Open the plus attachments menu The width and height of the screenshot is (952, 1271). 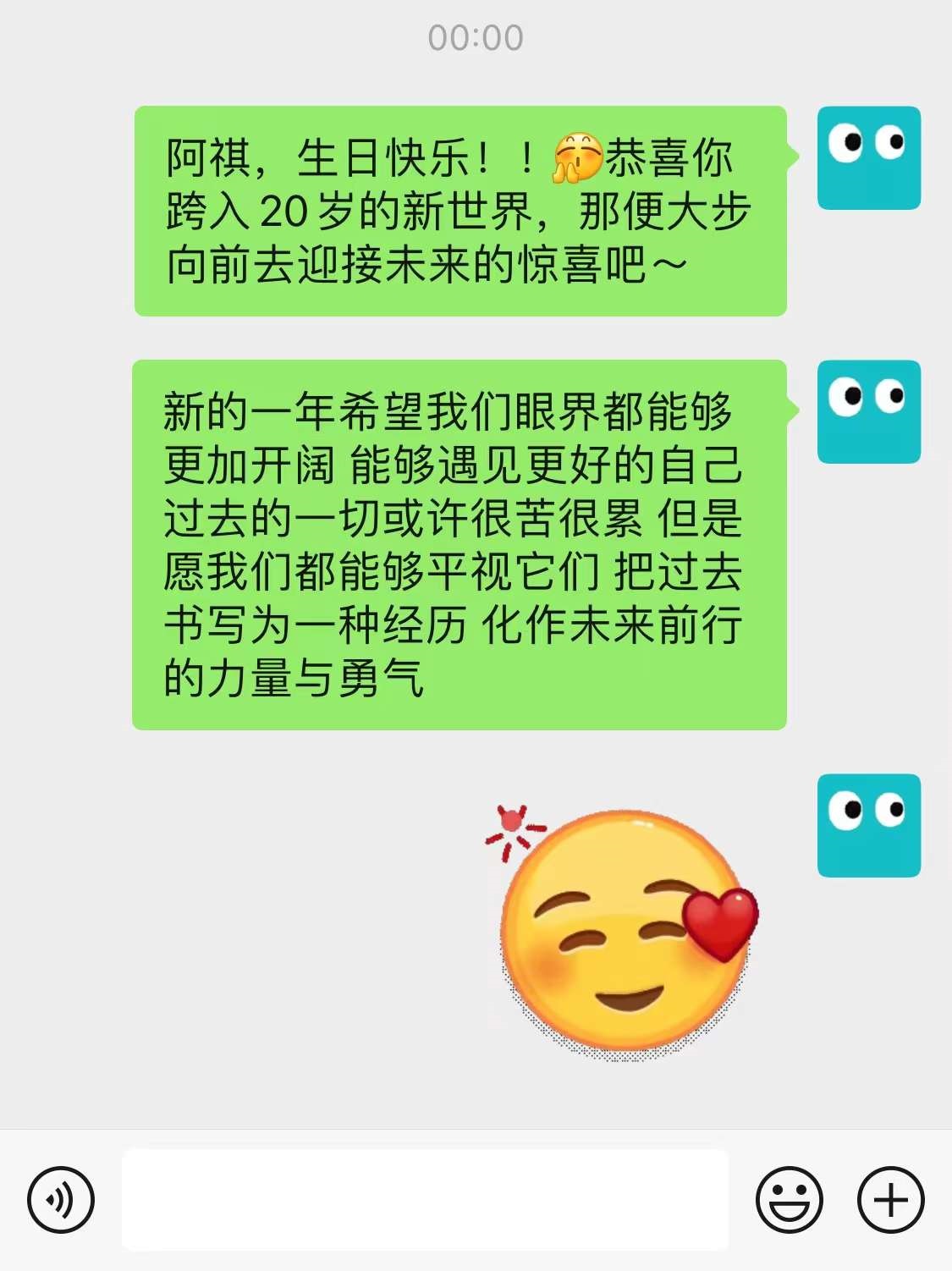click(x=890, y=1199)
